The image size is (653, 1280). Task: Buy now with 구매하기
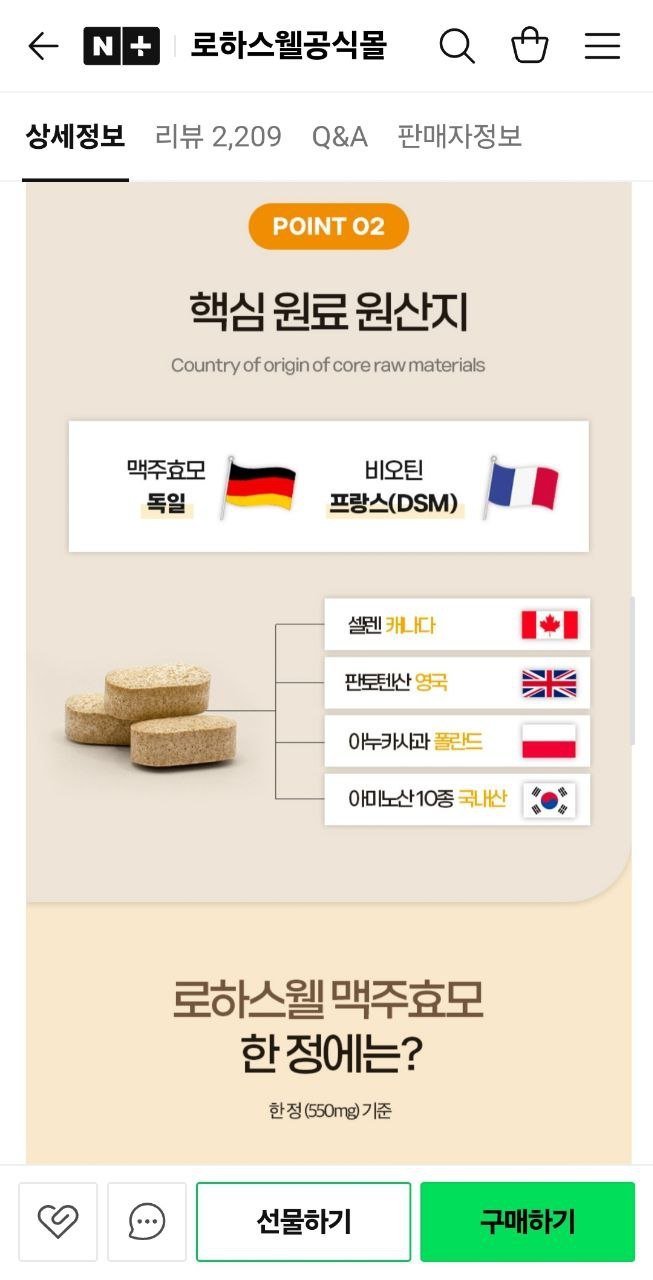[527, 1221]
